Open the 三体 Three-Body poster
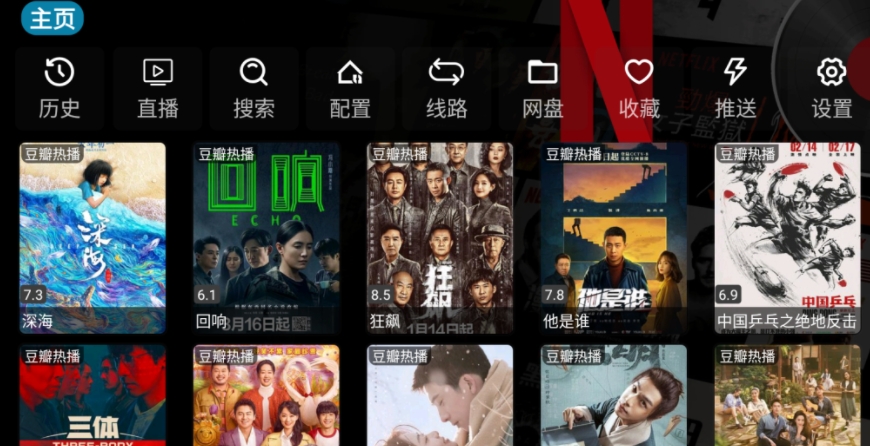This screenshot has width=870, height=446. coord(92,396)
